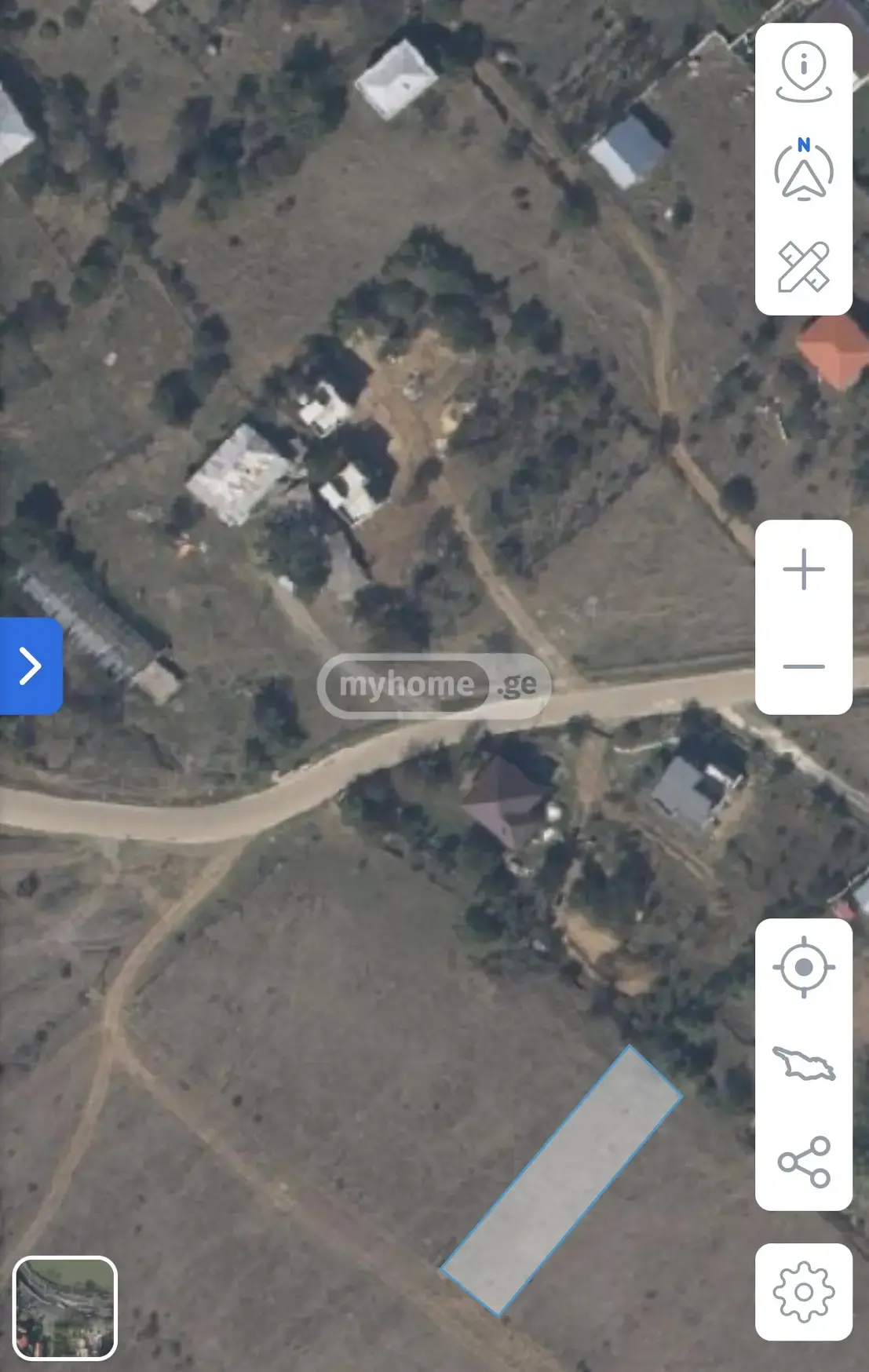Switch basemap using the thumbnail preview
869x1372 pixels.
coord(65,1308)
